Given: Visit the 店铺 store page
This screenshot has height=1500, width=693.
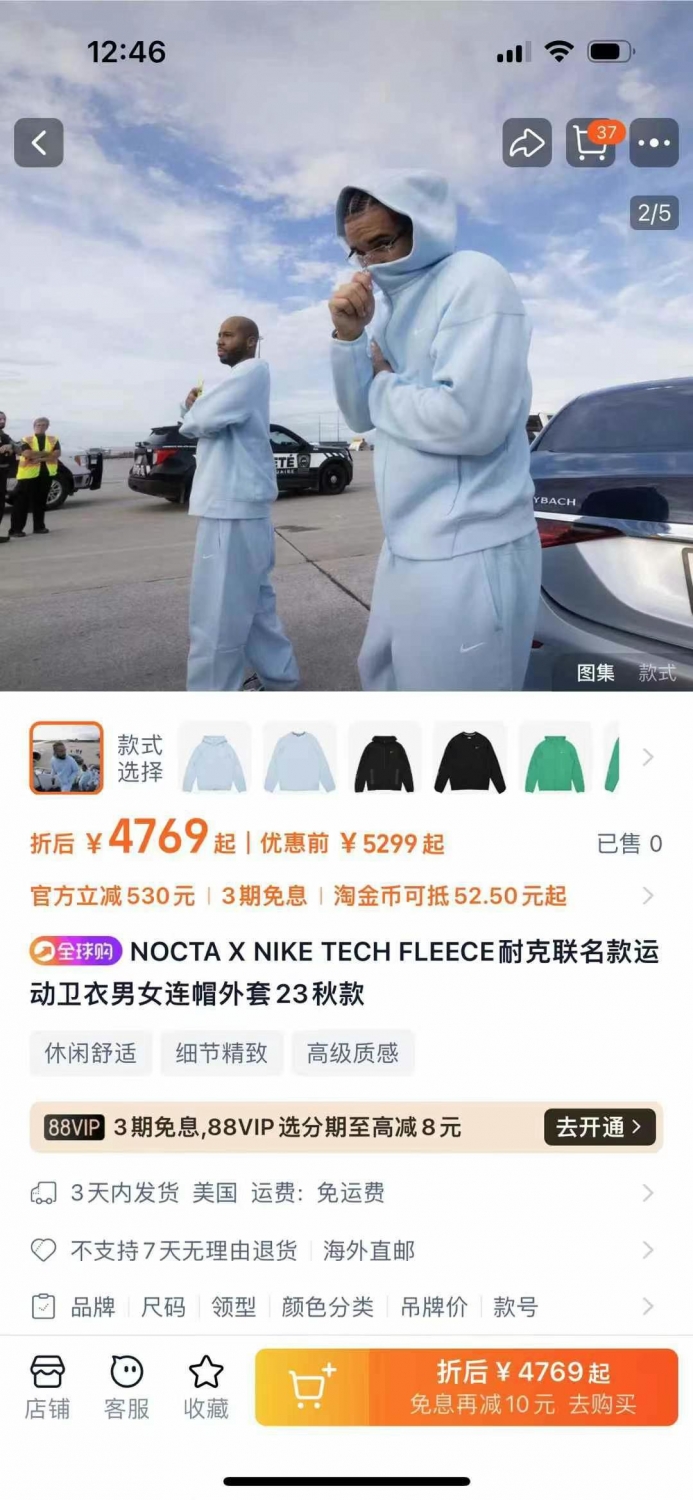Looking at the screenshot, I should (47, 1387).
